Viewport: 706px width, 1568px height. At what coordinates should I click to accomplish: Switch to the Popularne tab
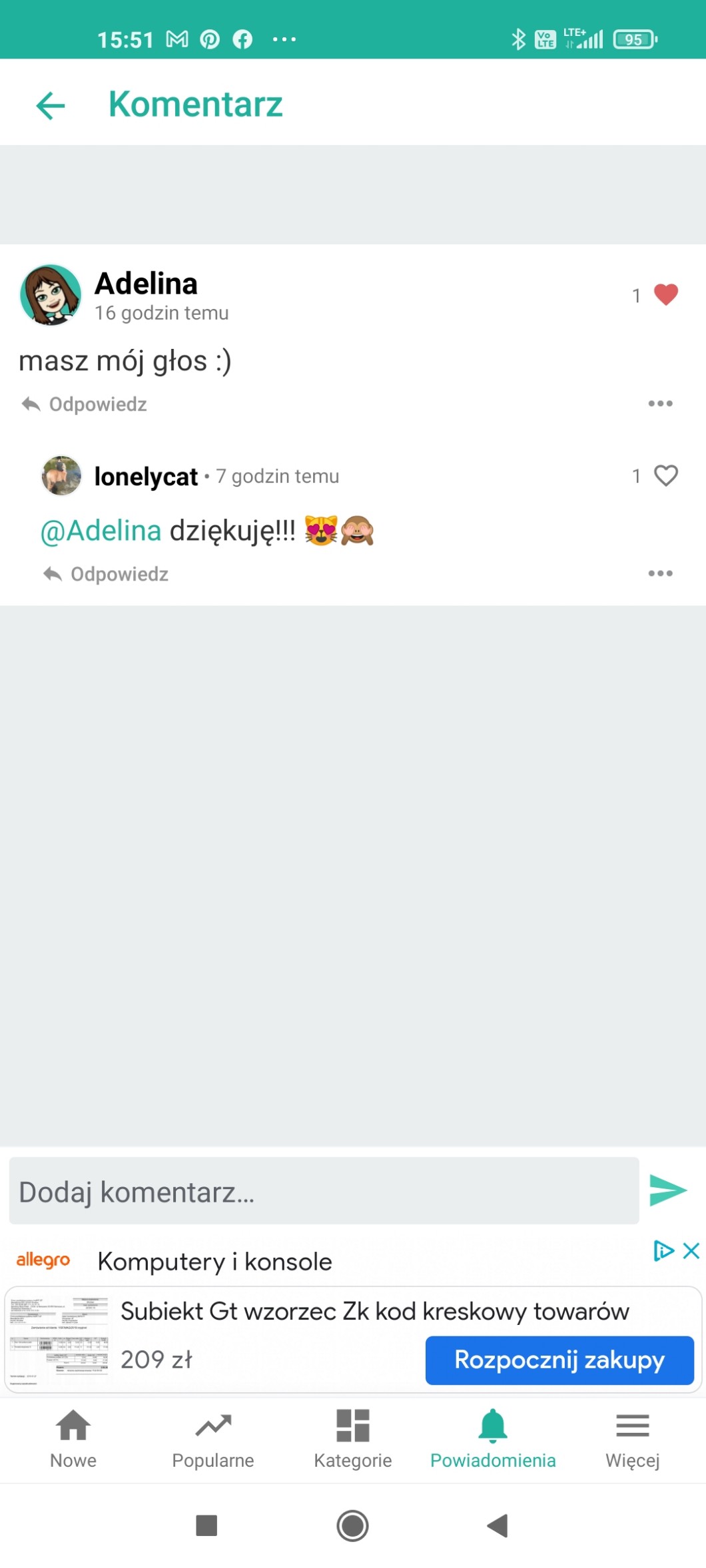[213, 1438]
